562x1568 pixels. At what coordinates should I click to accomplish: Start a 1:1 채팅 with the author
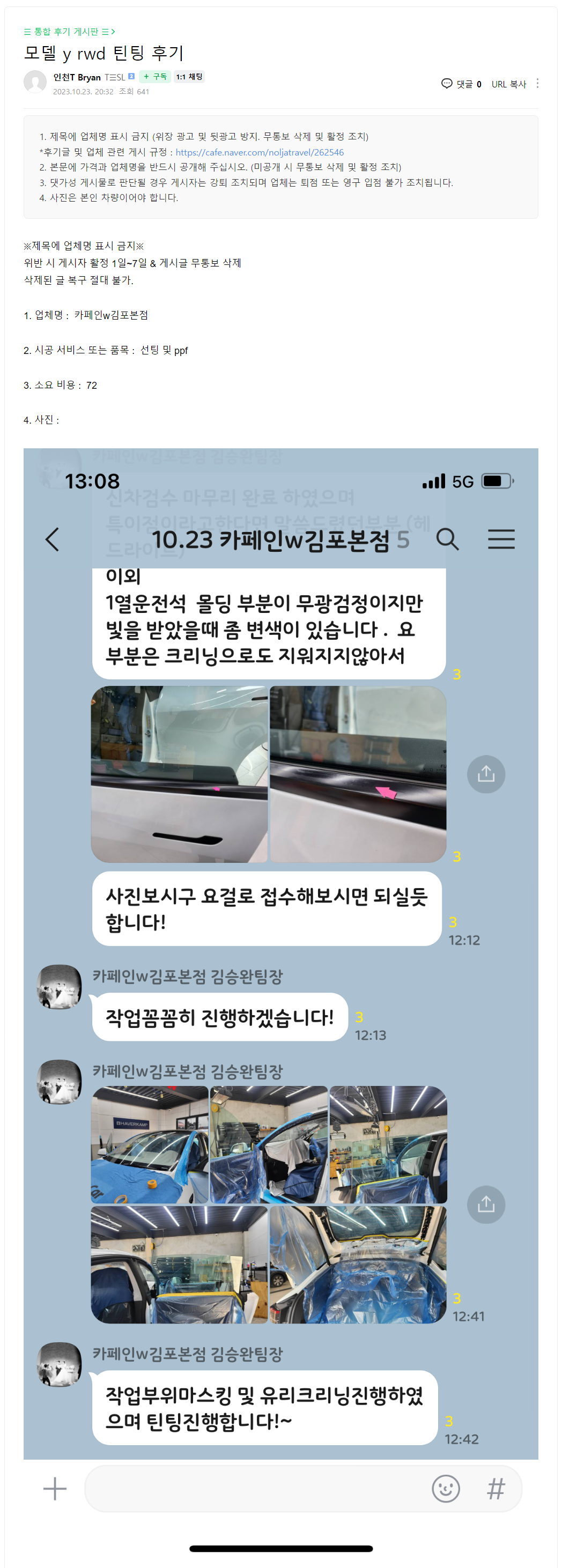coord(189,77)
